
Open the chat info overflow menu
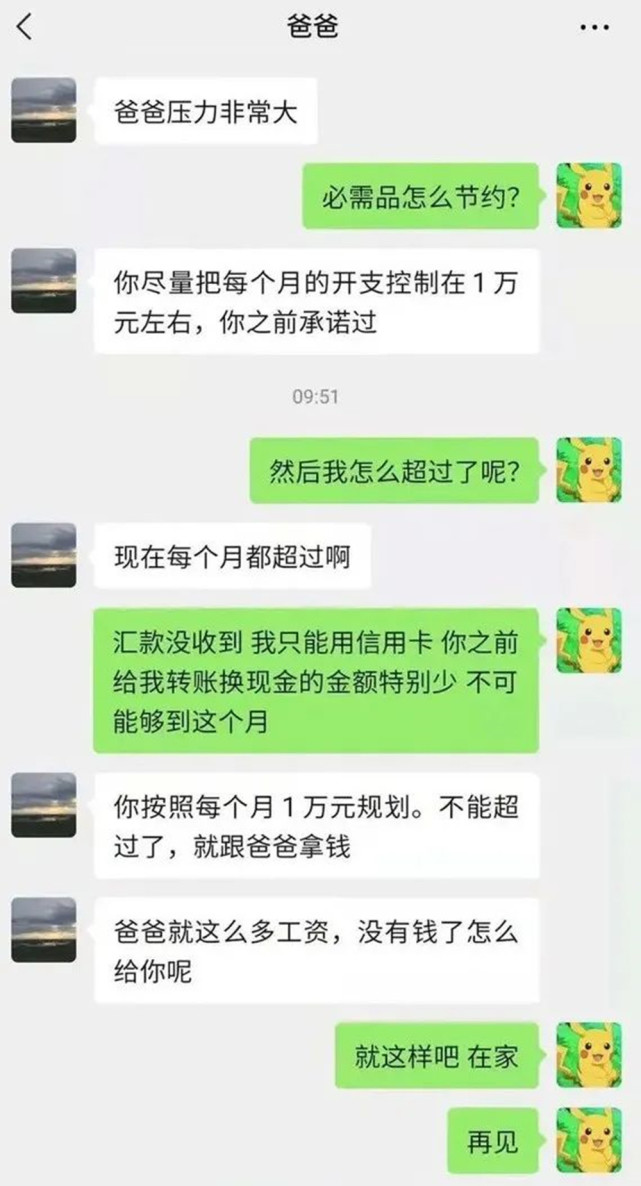coord(594,27)
